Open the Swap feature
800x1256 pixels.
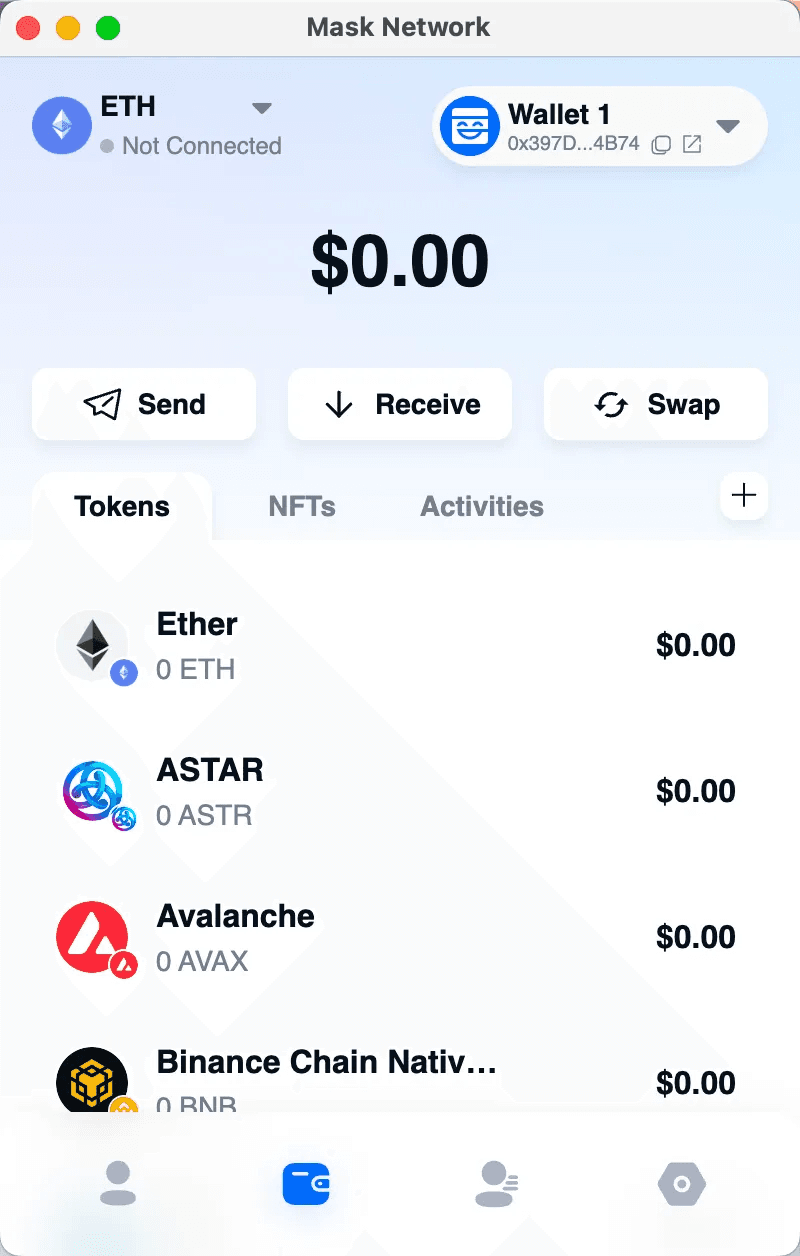click(x=656, y=404)
